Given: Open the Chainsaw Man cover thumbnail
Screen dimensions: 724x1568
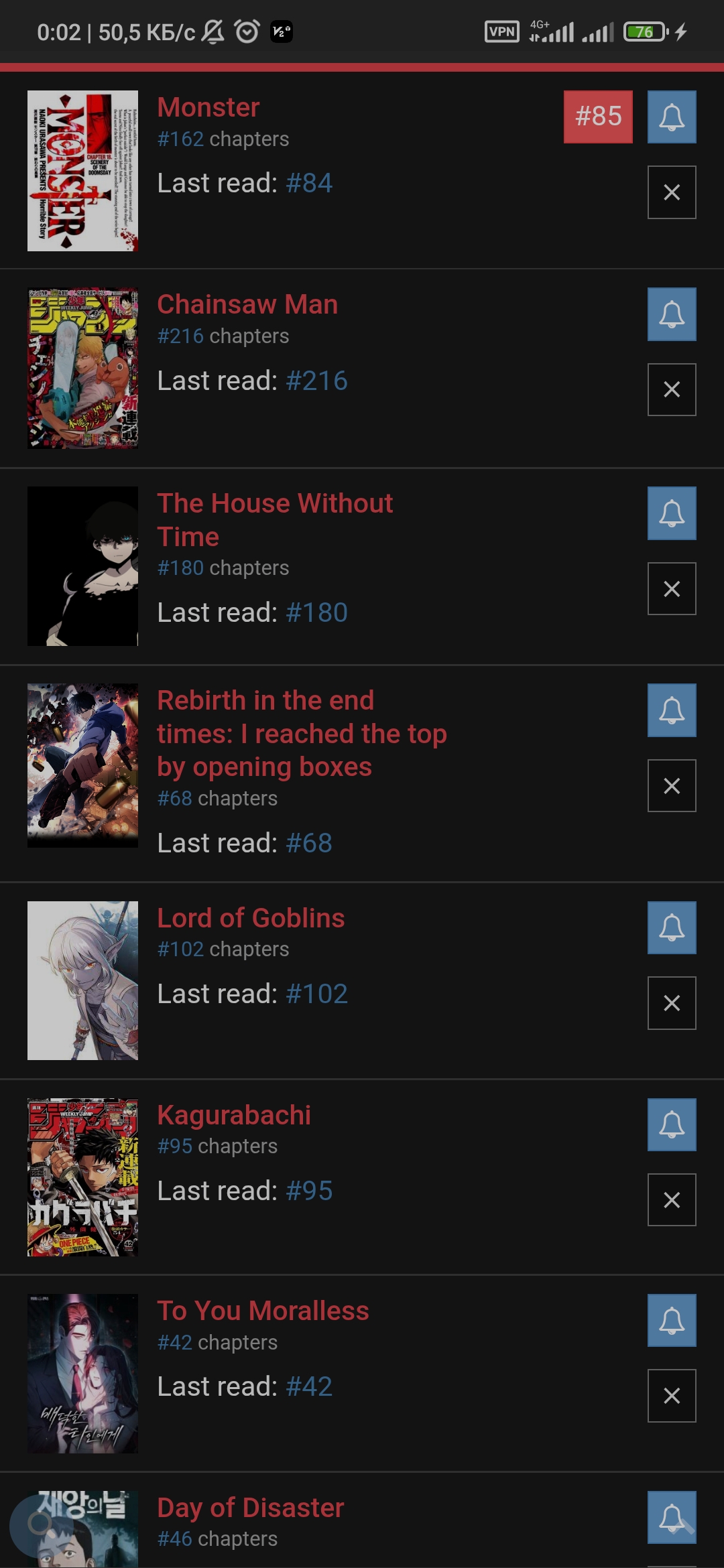Looking at the screenshot, I should [82, 369].
